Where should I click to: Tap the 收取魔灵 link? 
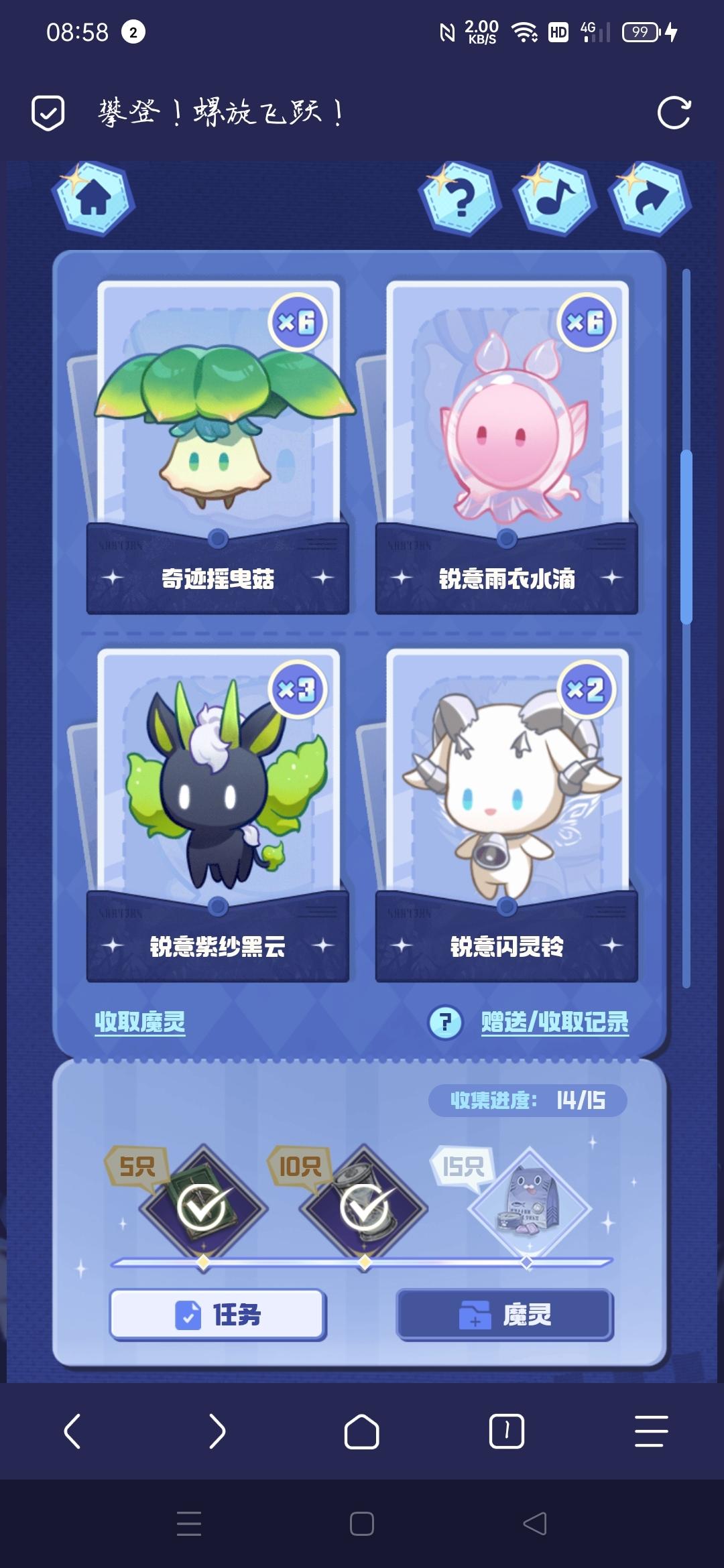coord(139,1022)
